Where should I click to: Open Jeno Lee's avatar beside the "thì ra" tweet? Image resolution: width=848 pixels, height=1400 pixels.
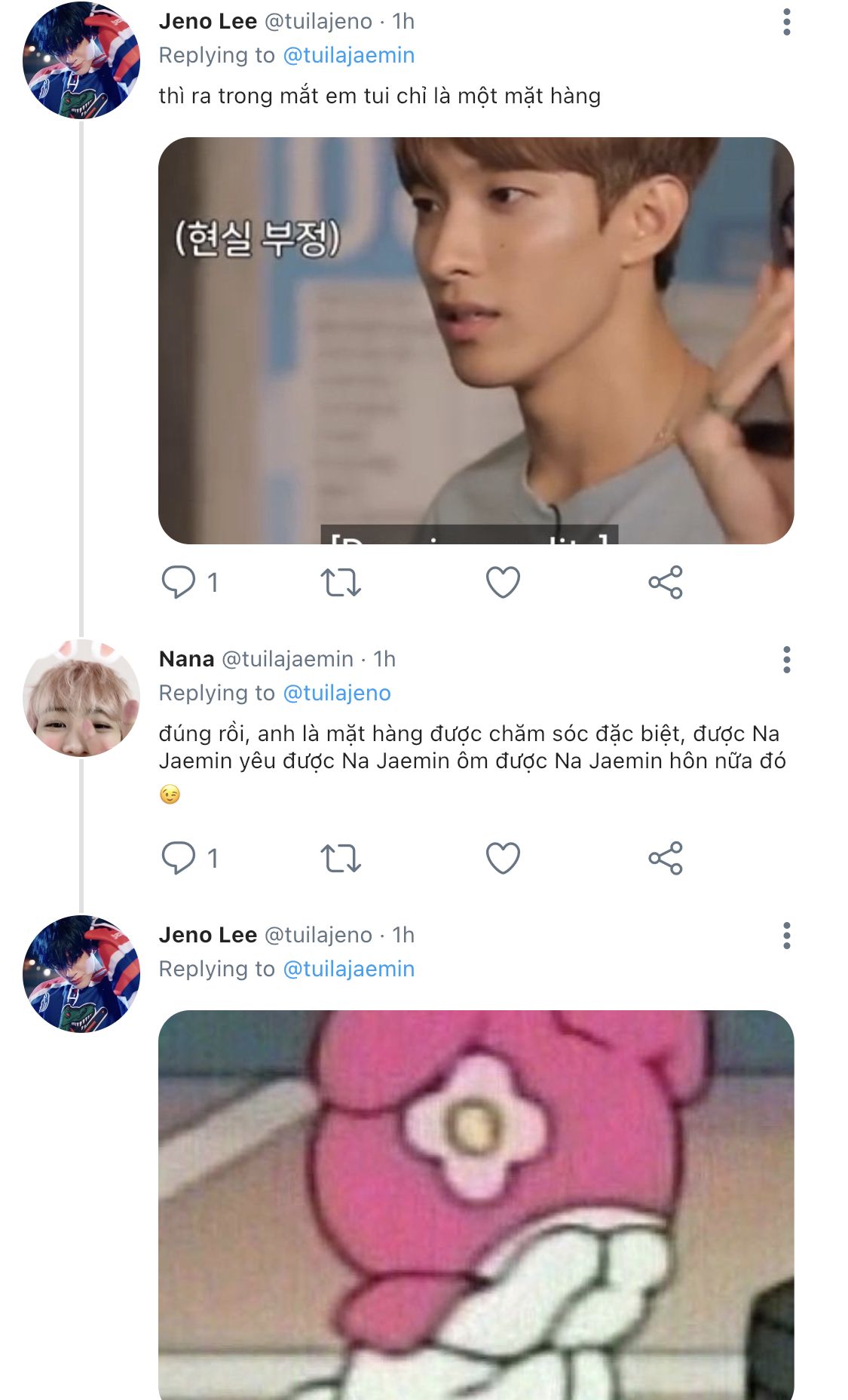click(x=81, y=60)
